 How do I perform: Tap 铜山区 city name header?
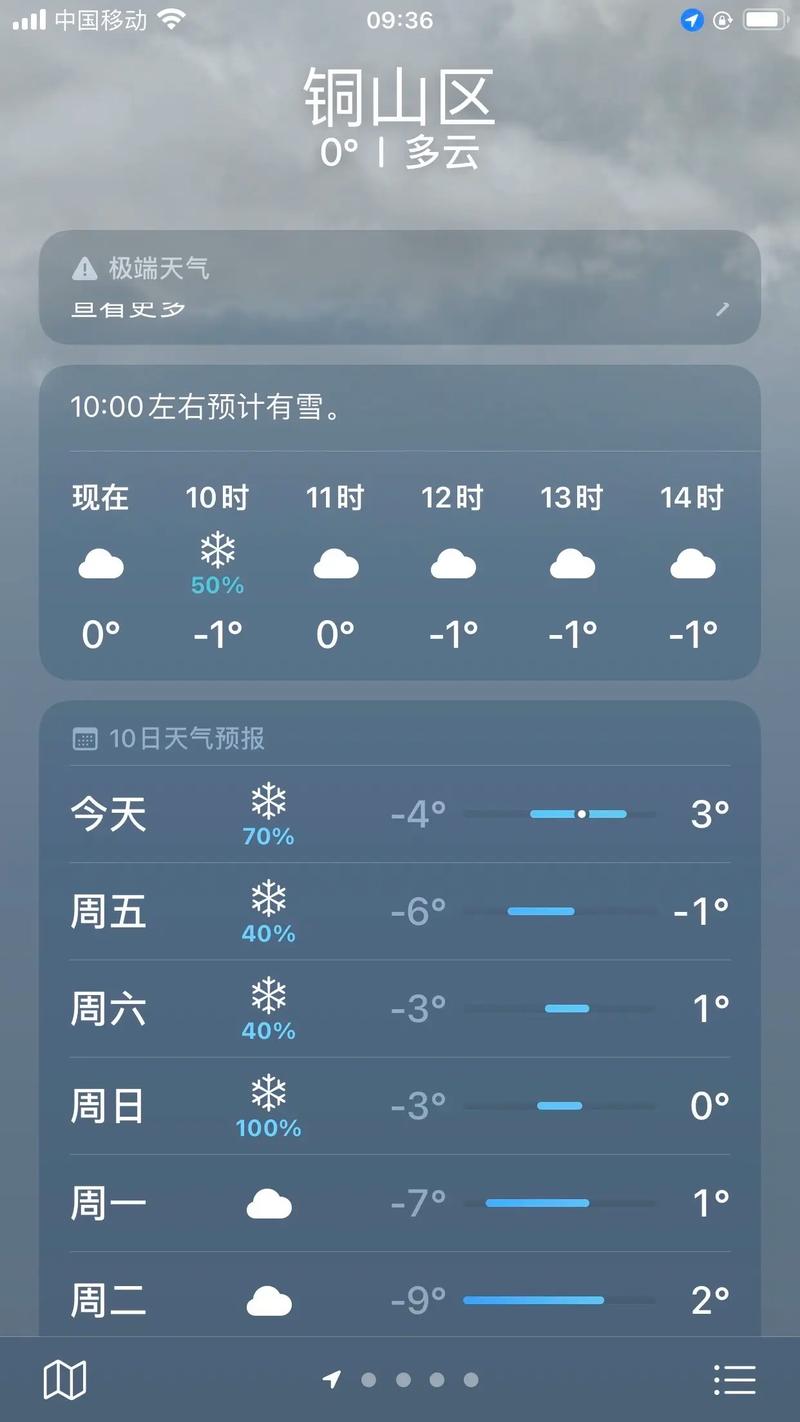click(400, 98)
